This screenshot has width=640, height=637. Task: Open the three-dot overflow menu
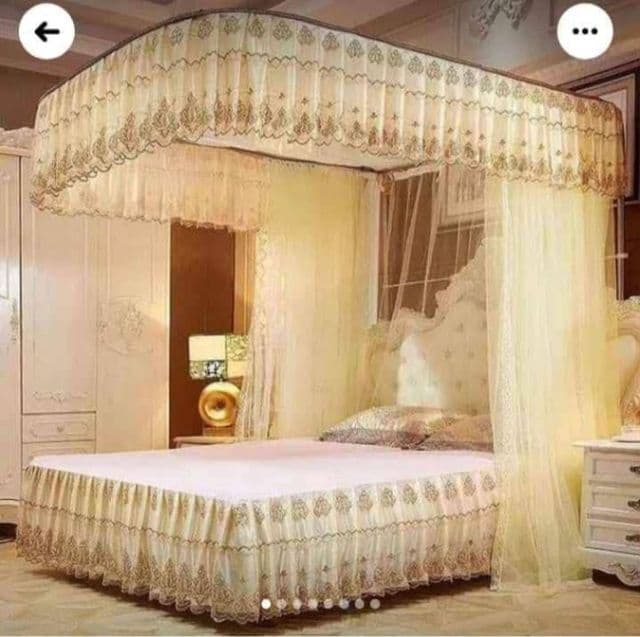click(585, 31)
